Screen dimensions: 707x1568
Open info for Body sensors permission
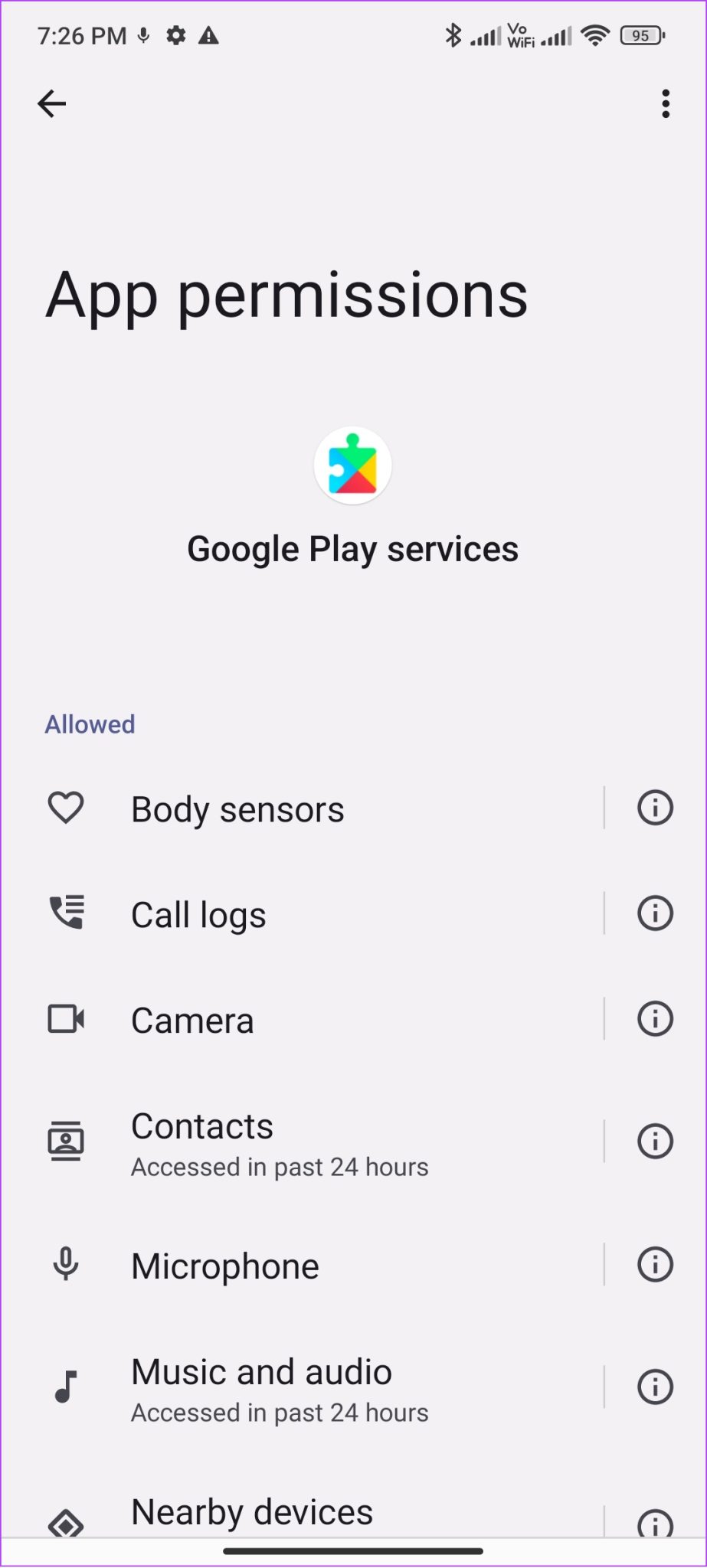655,807
